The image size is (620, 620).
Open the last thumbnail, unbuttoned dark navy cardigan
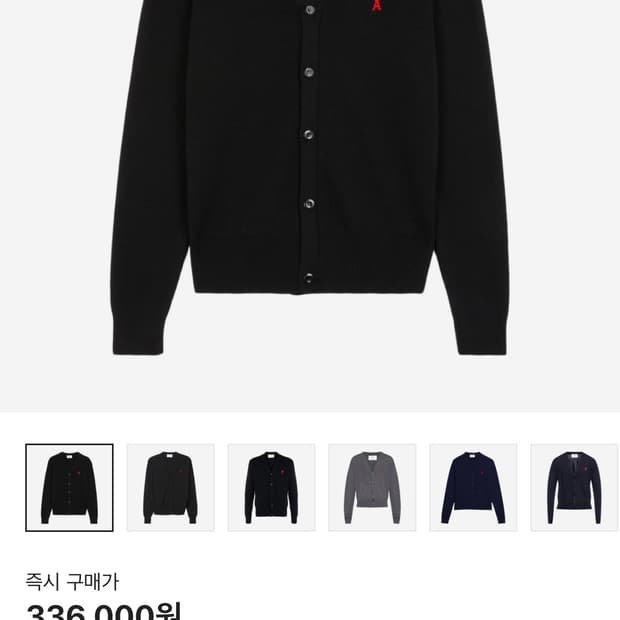pyautogui.click(x=574, y=487)
